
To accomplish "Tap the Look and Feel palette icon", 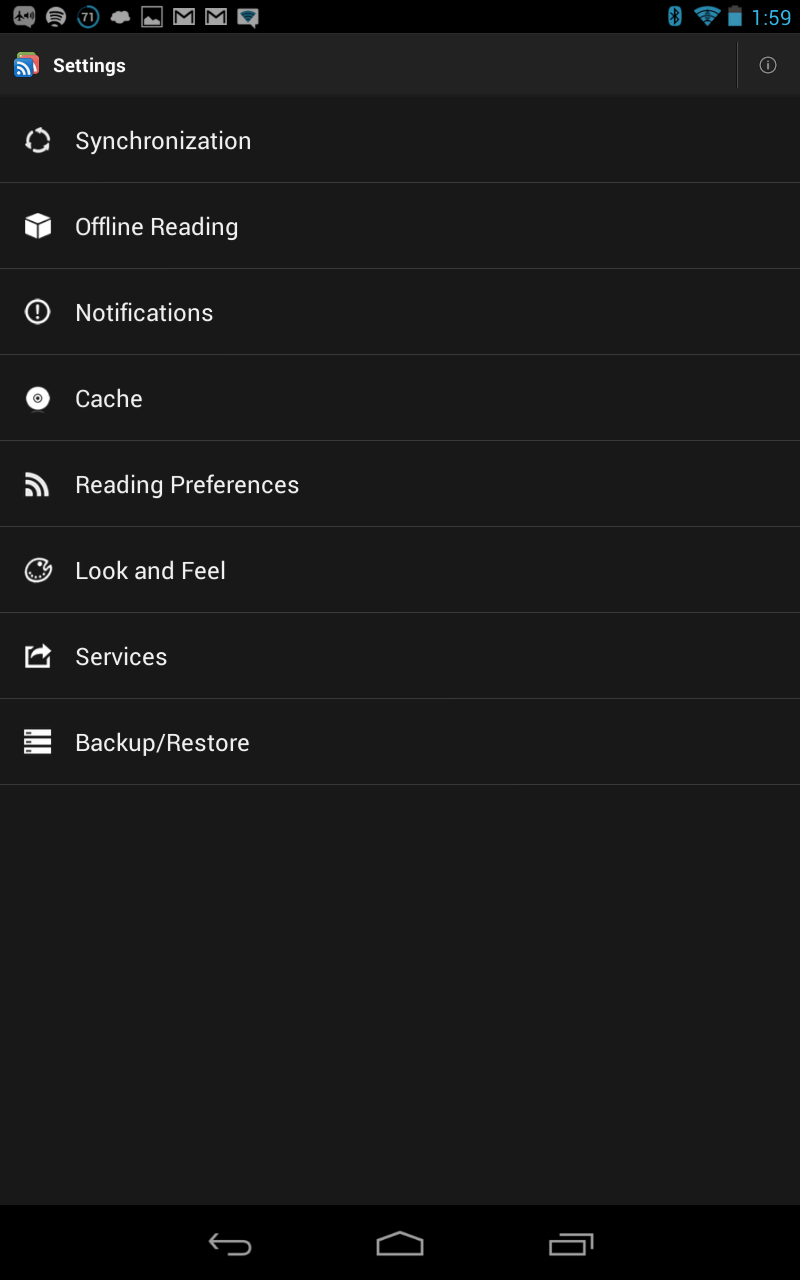I will pos(37,570).
